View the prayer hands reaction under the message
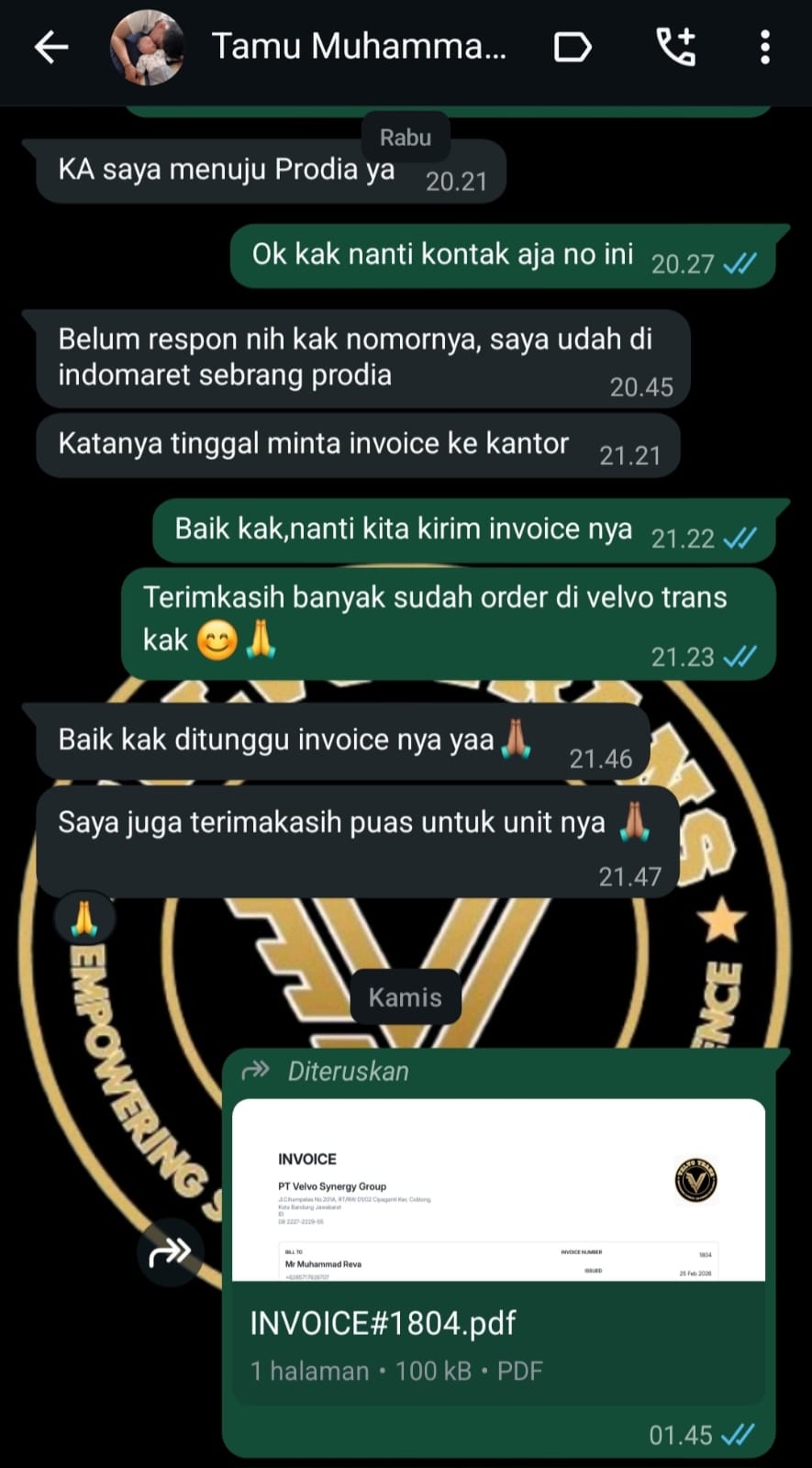Viewport: 812px width, 1468px height. point(84,919)
